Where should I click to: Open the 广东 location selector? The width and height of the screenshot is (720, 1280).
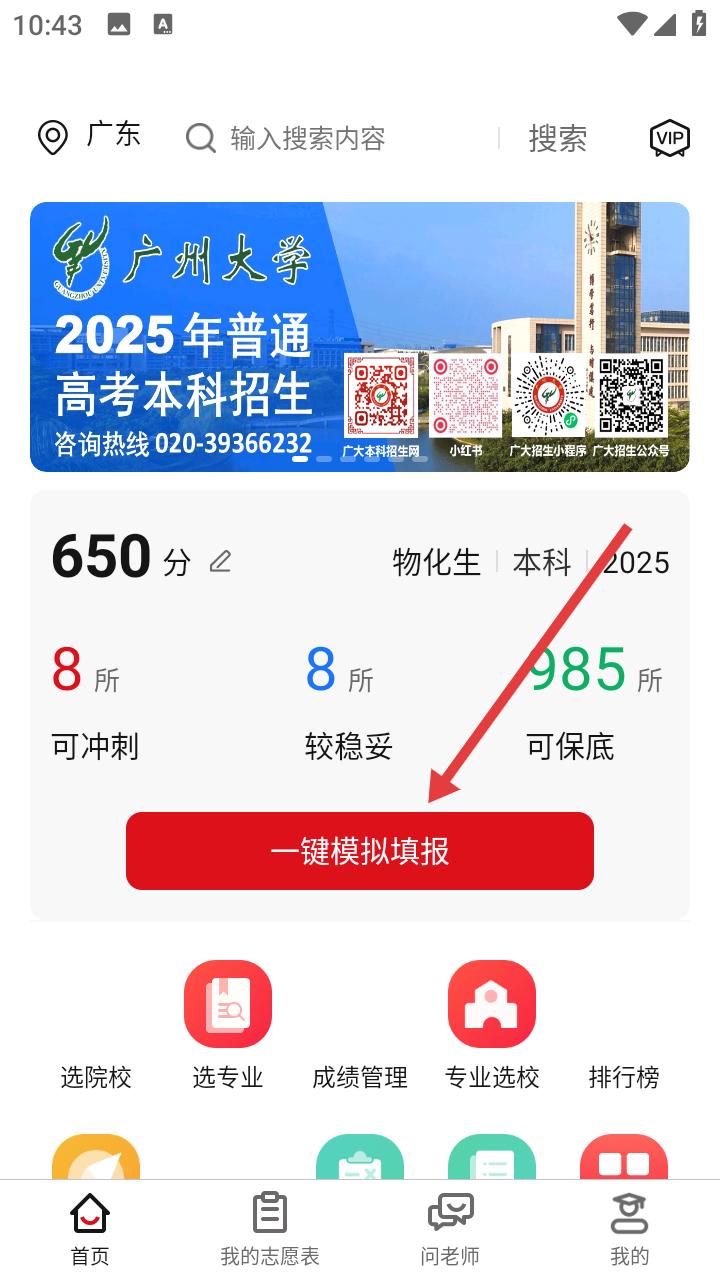89,137
